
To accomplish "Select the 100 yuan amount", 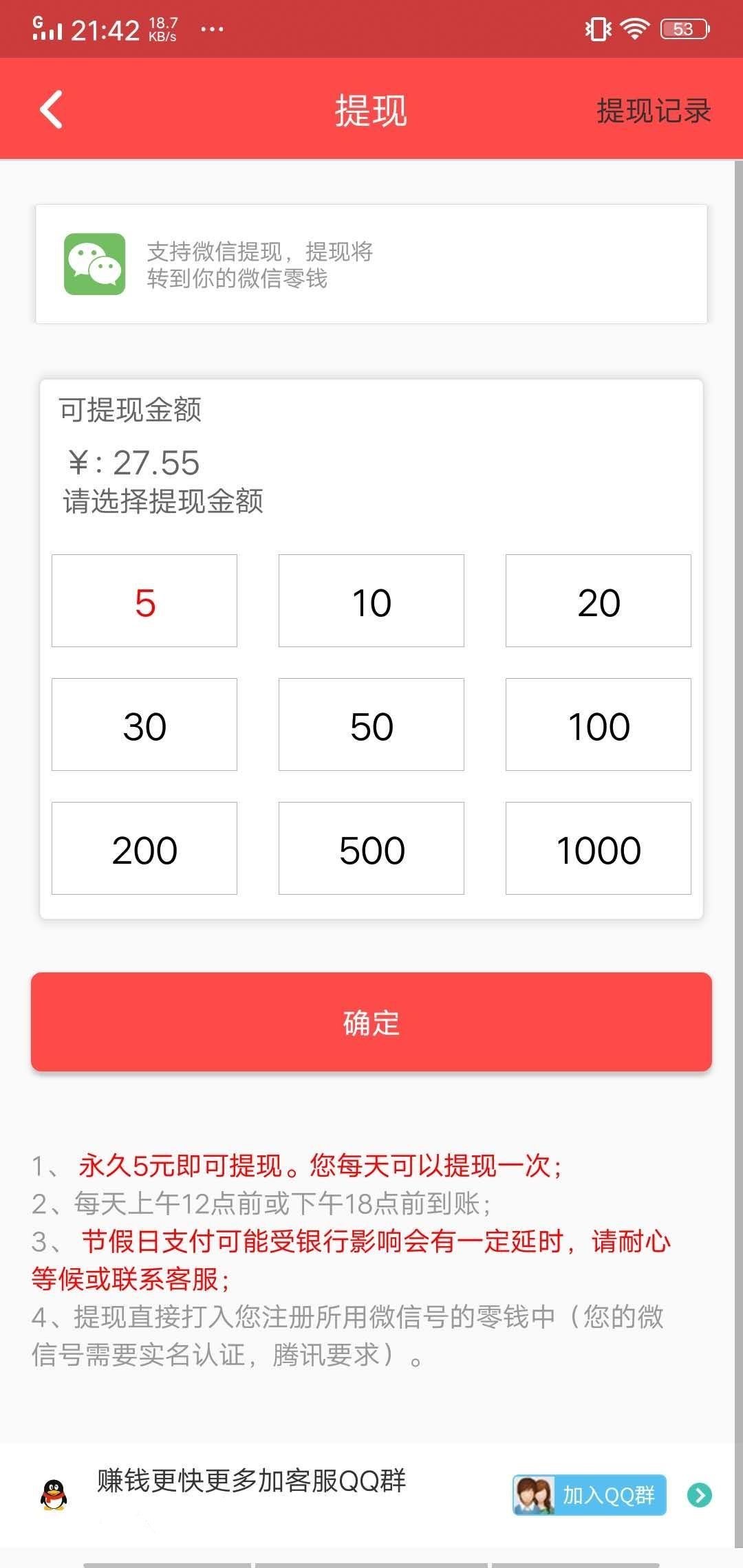I will [599, 725].
